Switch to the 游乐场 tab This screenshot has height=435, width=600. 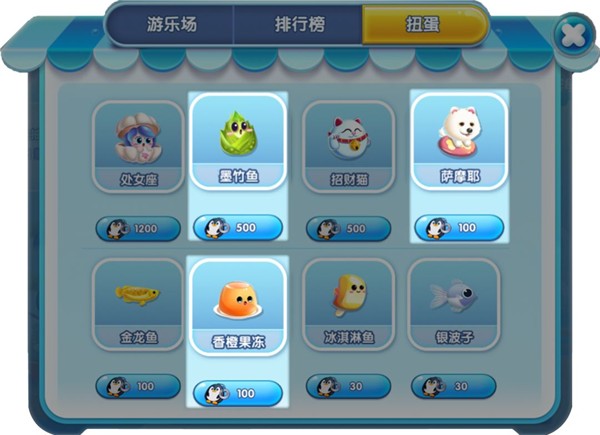[x=169, y=22]
